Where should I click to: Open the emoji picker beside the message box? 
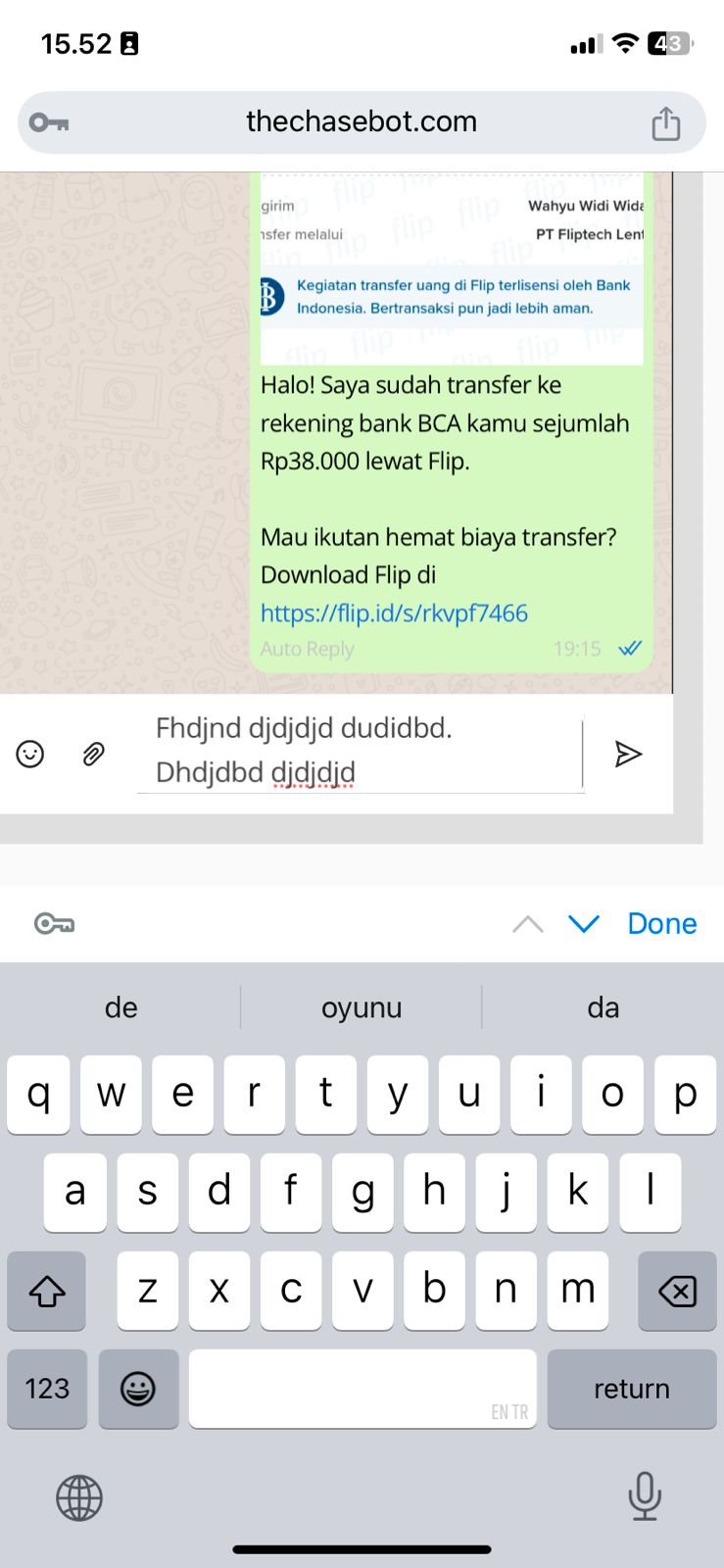pyautogui.click(x=30, y=754)
